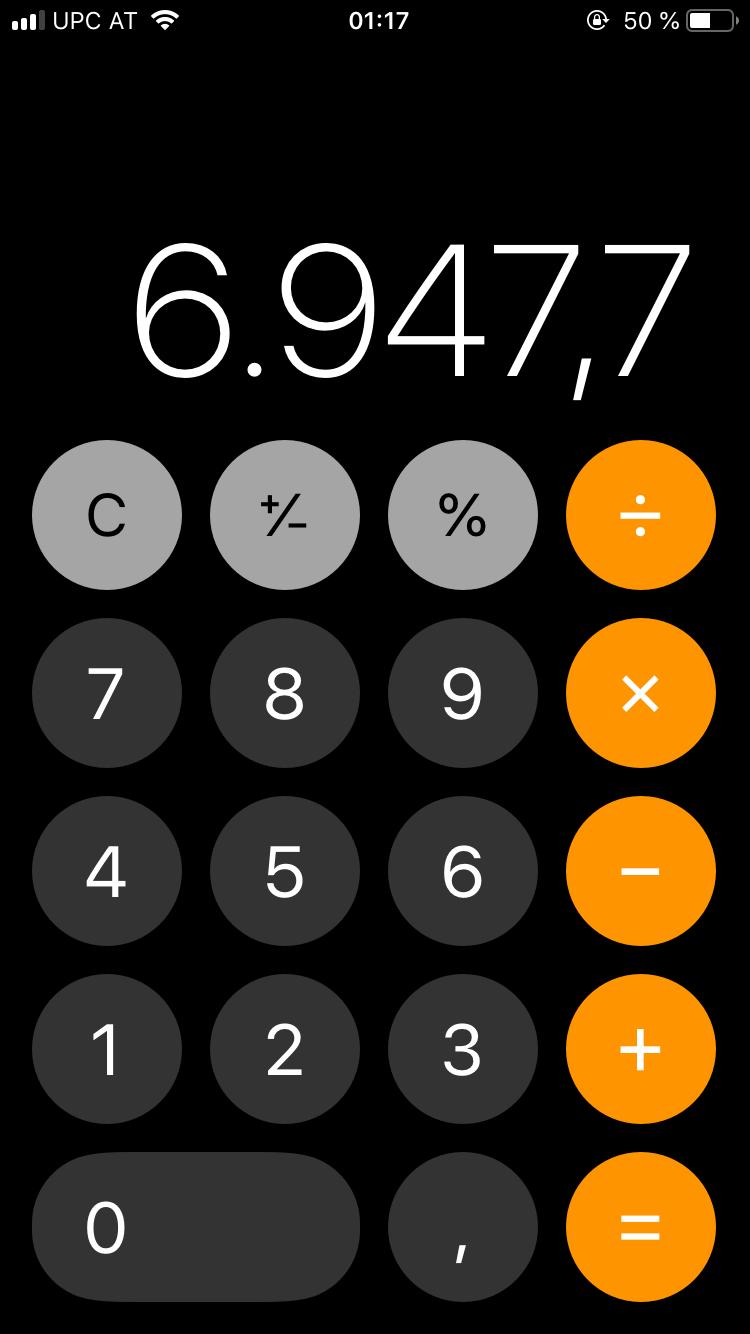The image size is (750, 1334).
Task: Tap the C clear button
Action: [x=107, y=515]
